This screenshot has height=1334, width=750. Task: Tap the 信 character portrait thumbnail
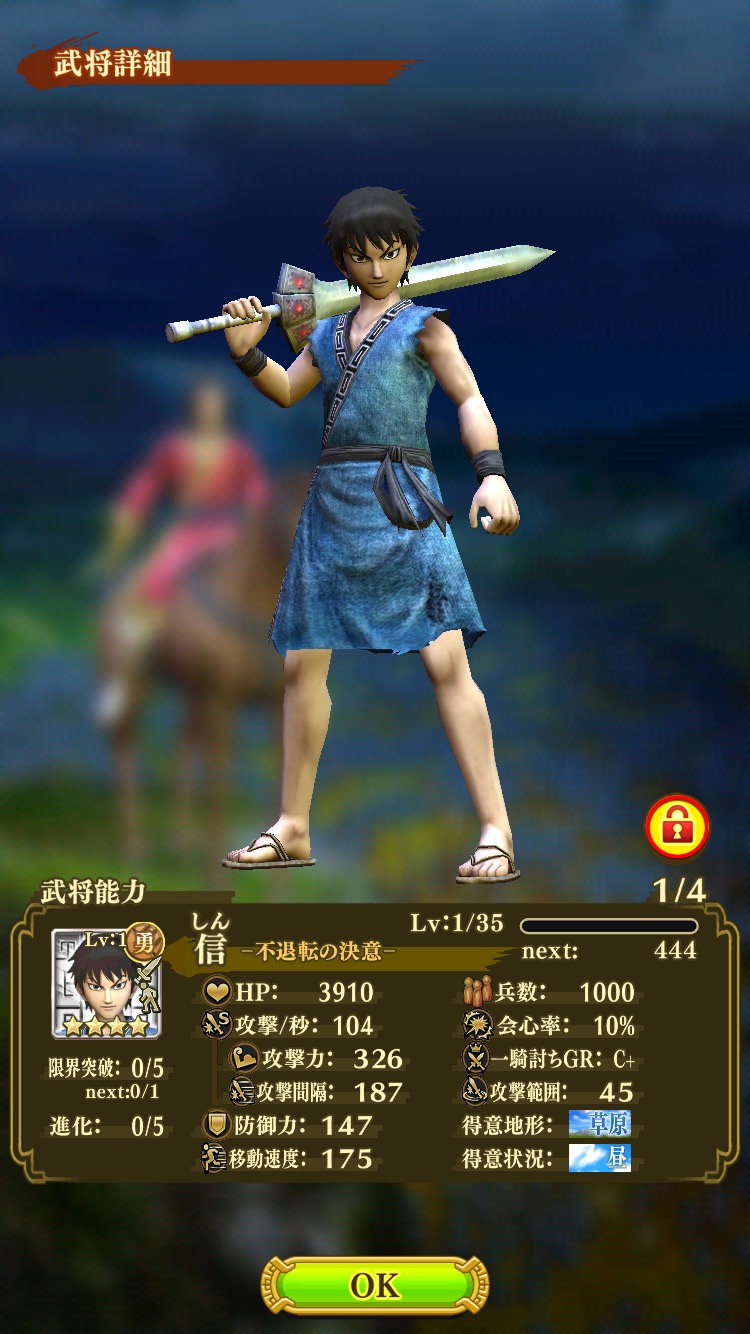(105, 982)
